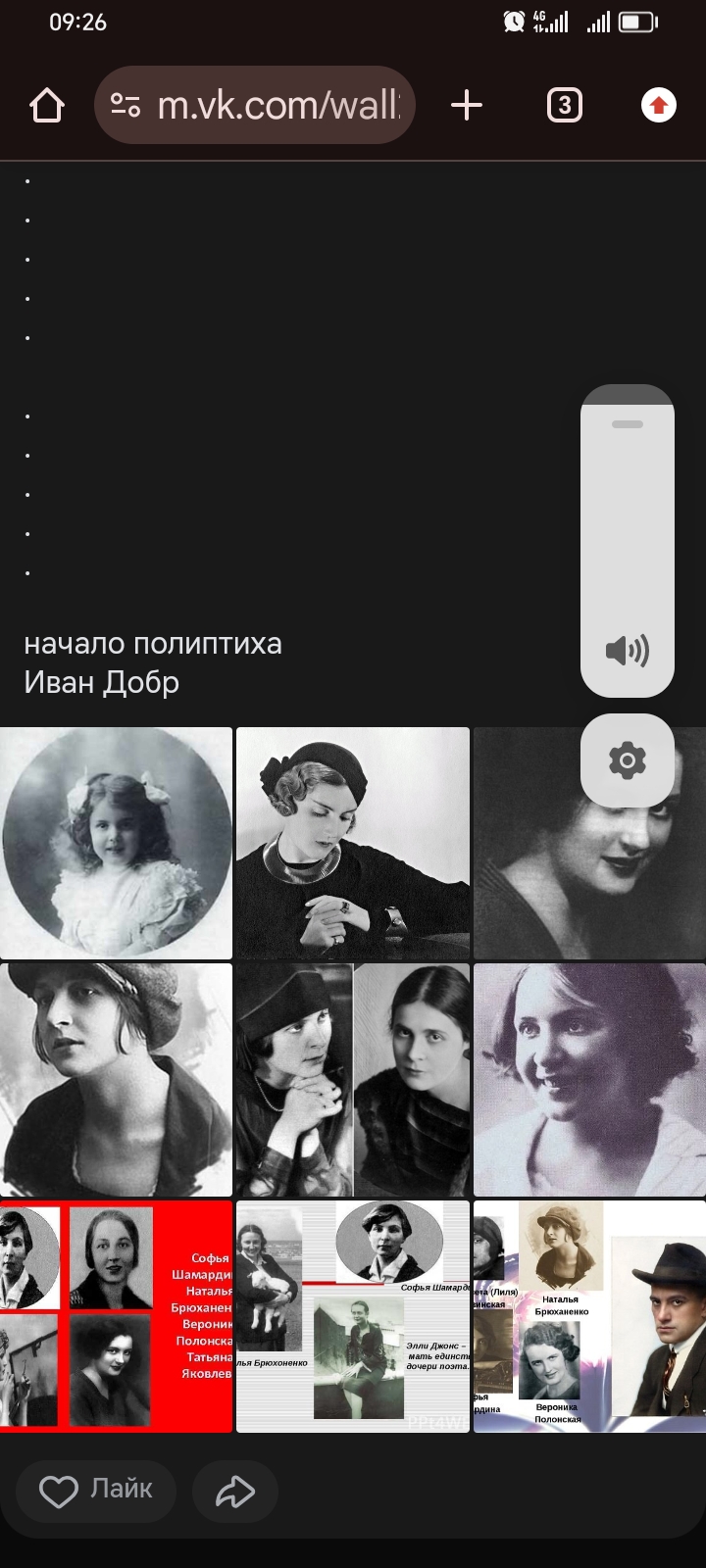Open the collage with man in hat
This screenshot has width=706, height=1568.
point(588,1316)
